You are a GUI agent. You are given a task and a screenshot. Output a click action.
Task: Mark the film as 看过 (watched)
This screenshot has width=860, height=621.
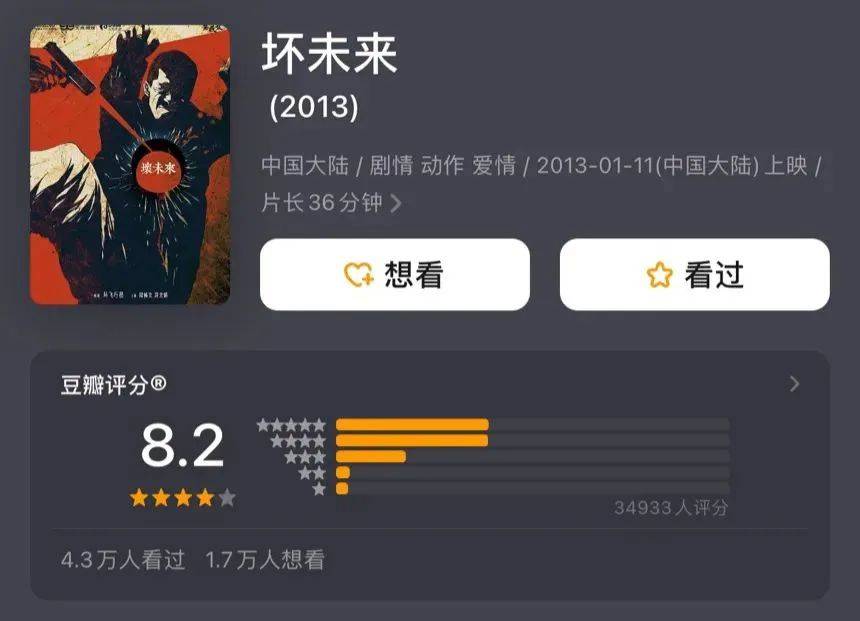pos(694,275)
